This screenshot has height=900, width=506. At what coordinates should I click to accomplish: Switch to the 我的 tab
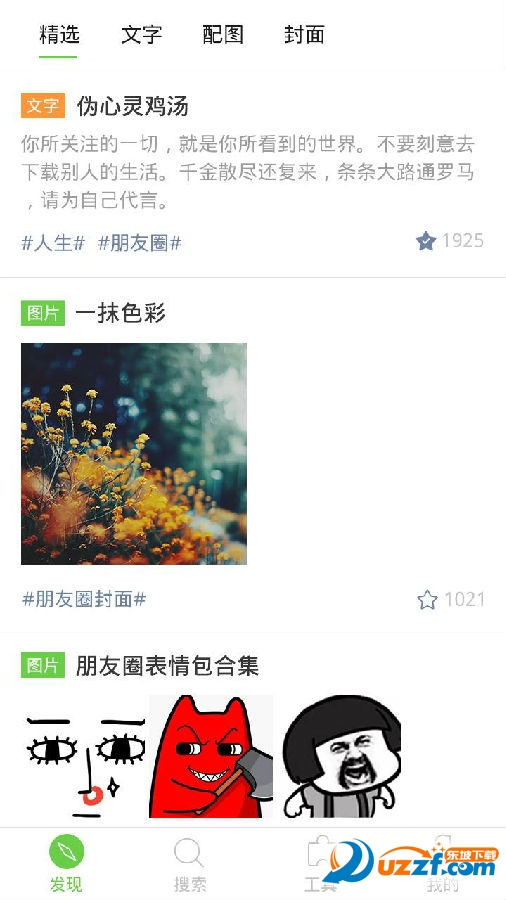click(442, 864)
